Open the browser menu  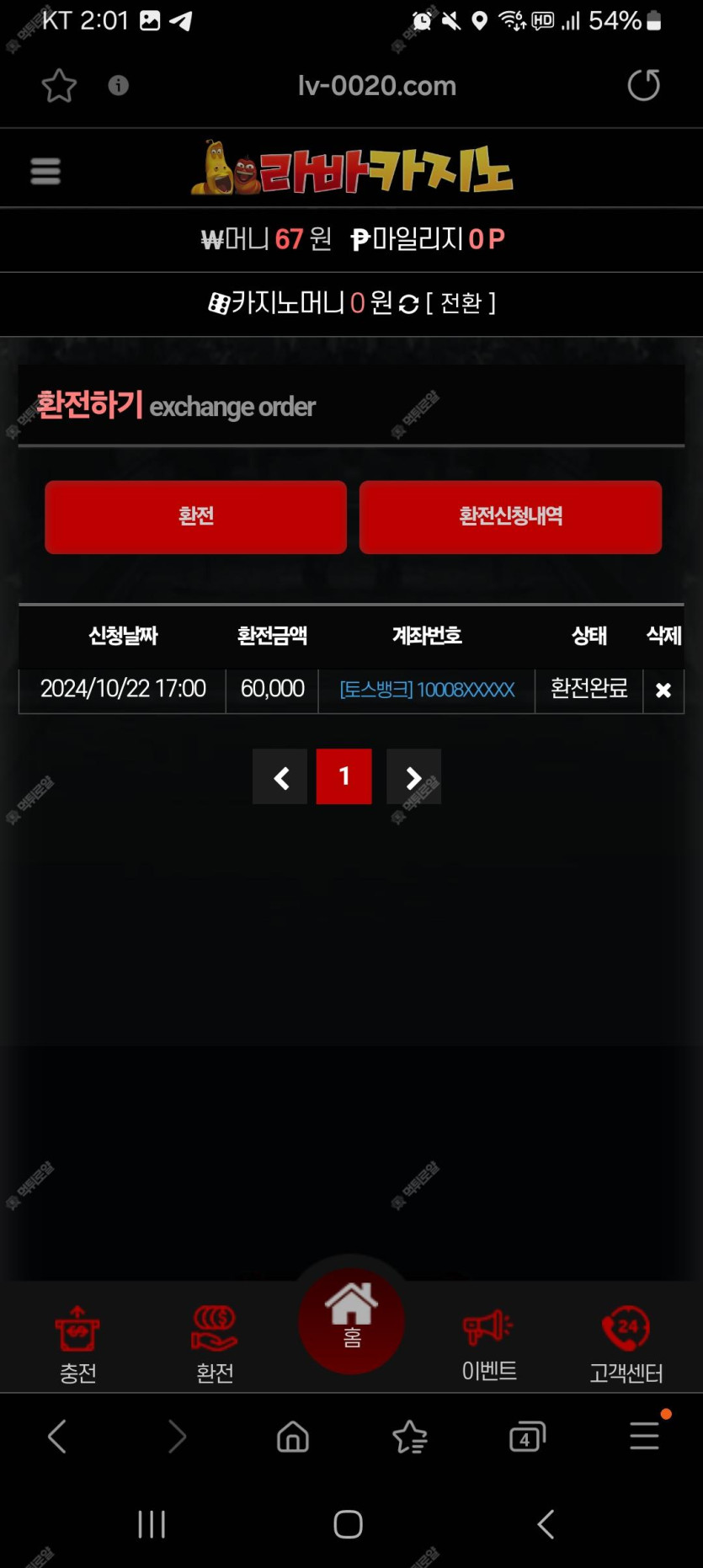tap(645, 1436)
